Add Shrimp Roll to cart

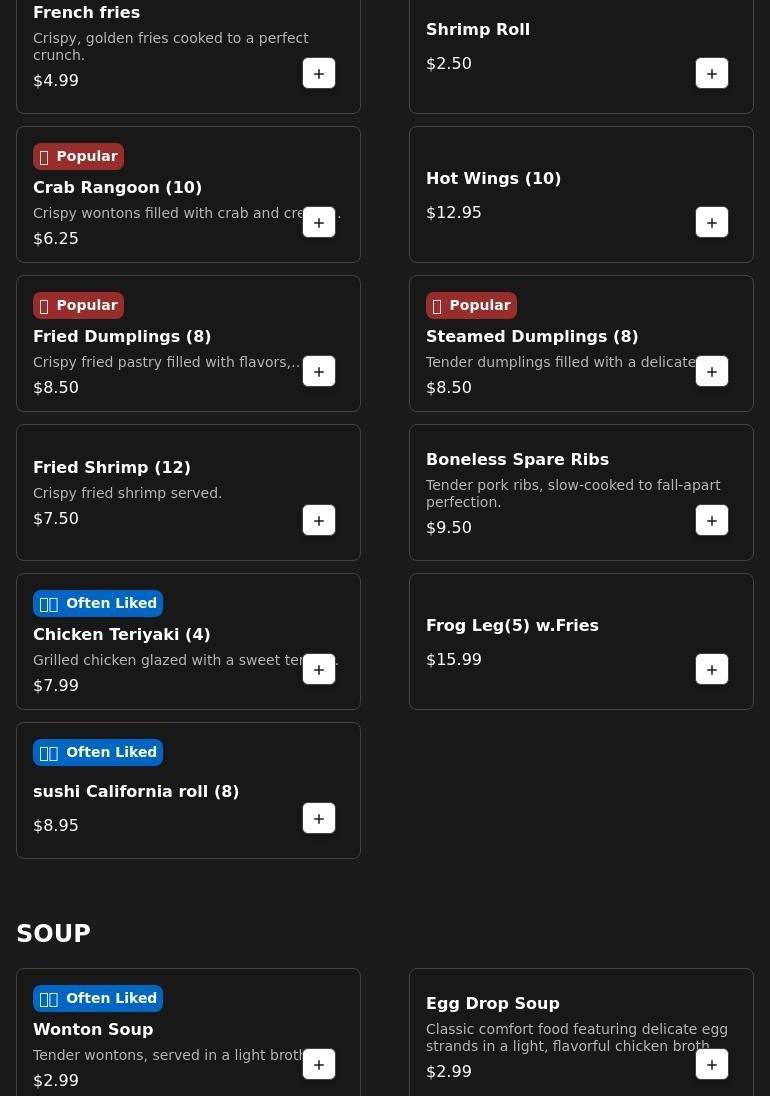tap(712, 73)
